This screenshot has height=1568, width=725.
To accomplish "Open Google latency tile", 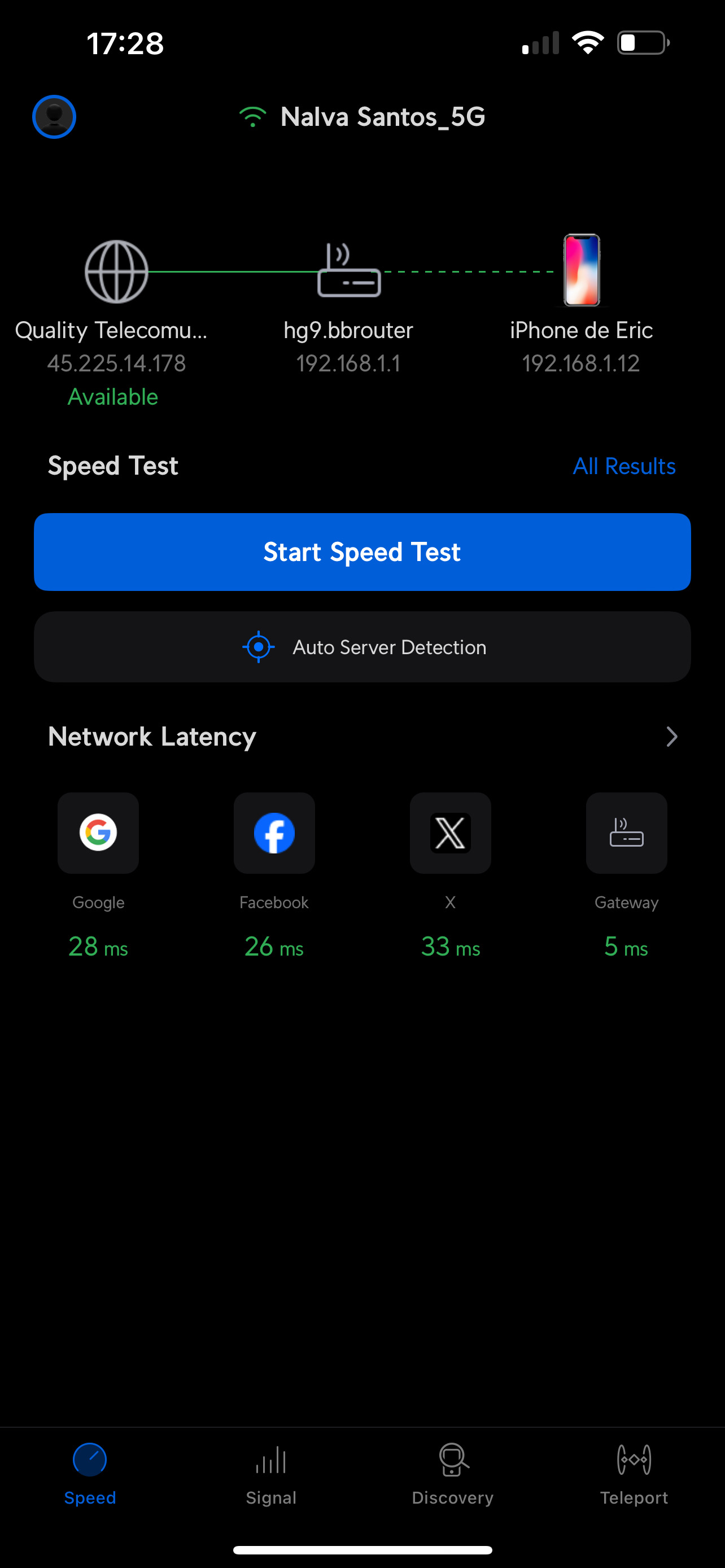I will pyautogui.click(x=98, y=833).
